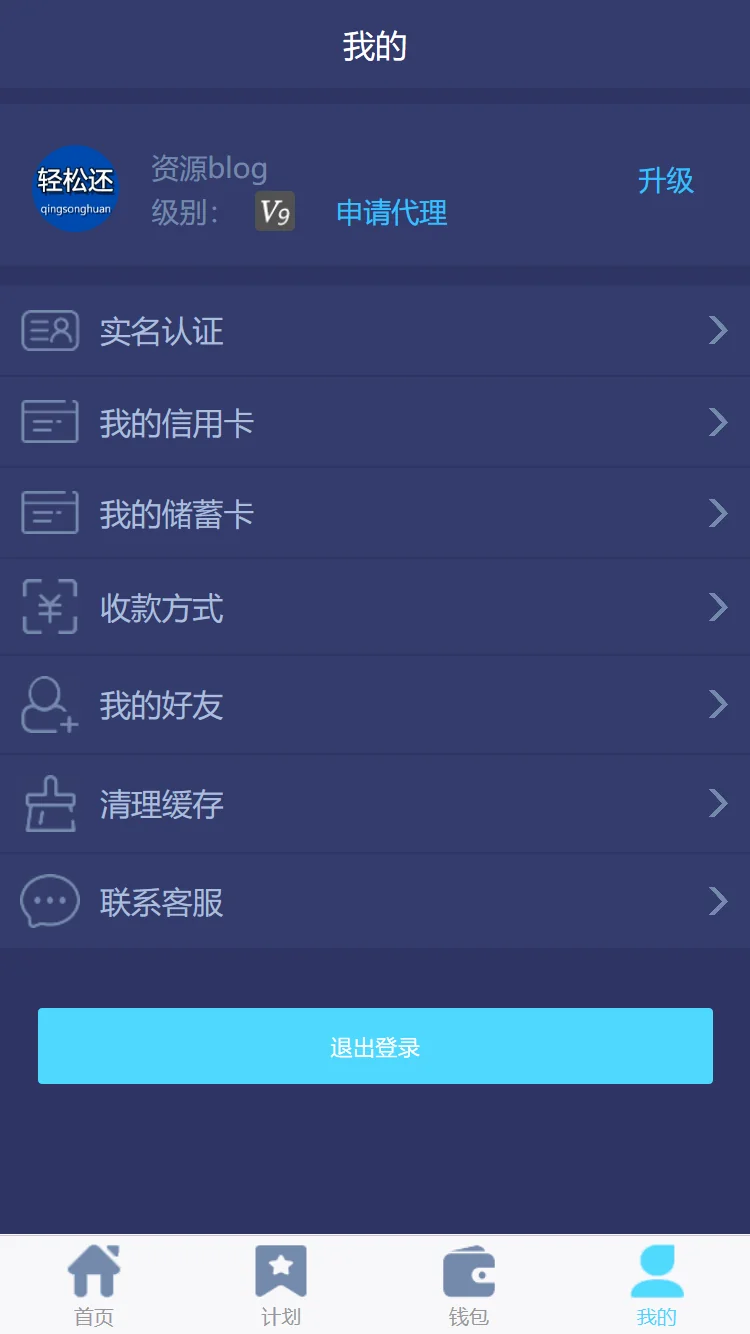Tap the 轻松还 profile avatar
The height and width of the screenshot is (1334, 750).
pyautogui.click(x=76, y=189)
